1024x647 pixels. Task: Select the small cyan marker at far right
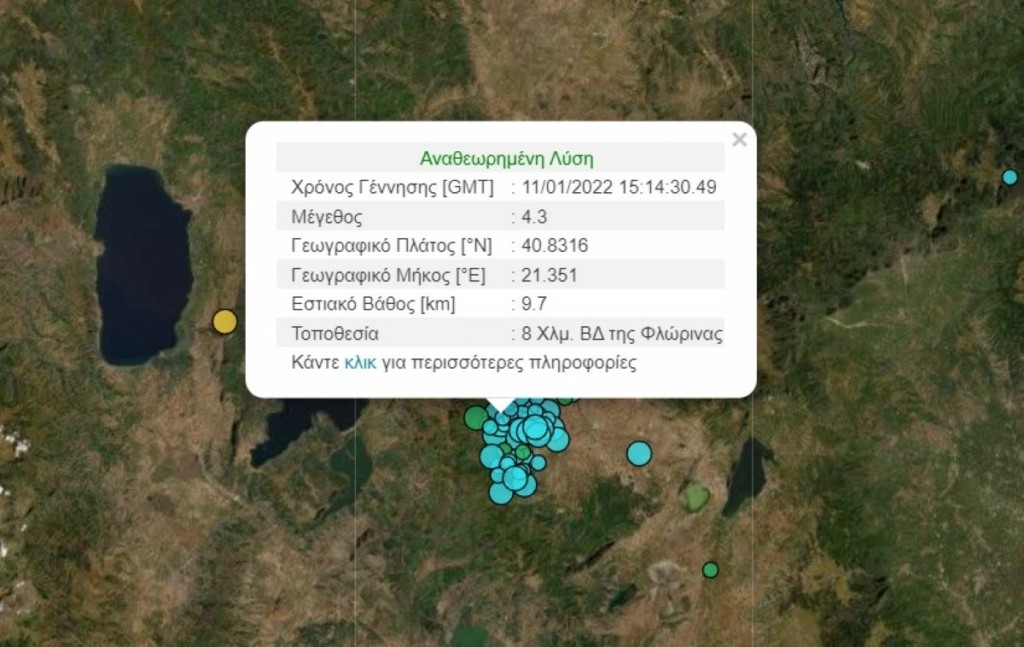(1009, 177)
